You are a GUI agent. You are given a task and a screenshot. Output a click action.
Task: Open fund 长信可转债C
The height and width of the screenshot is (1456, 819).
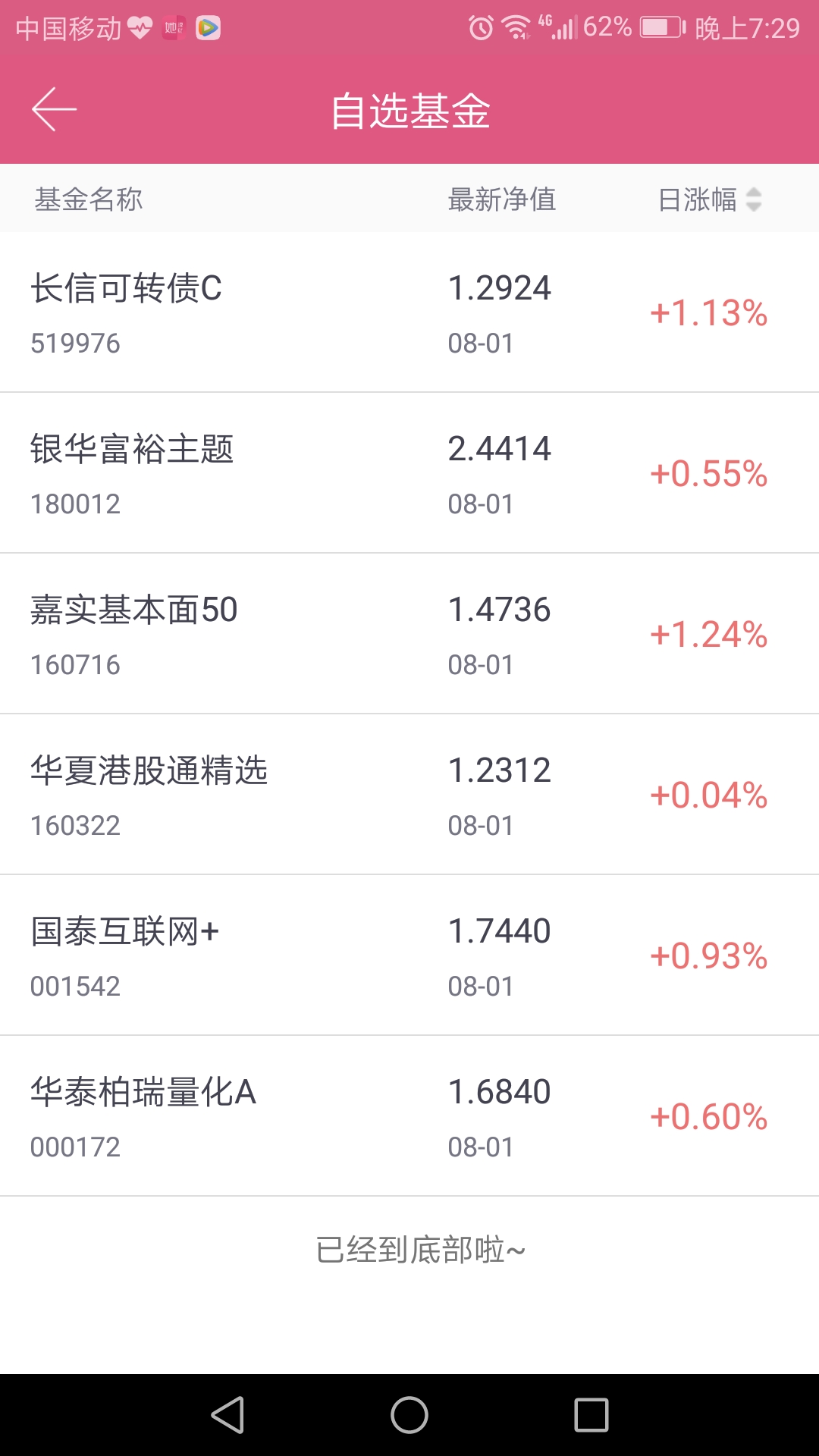(409, 312)
